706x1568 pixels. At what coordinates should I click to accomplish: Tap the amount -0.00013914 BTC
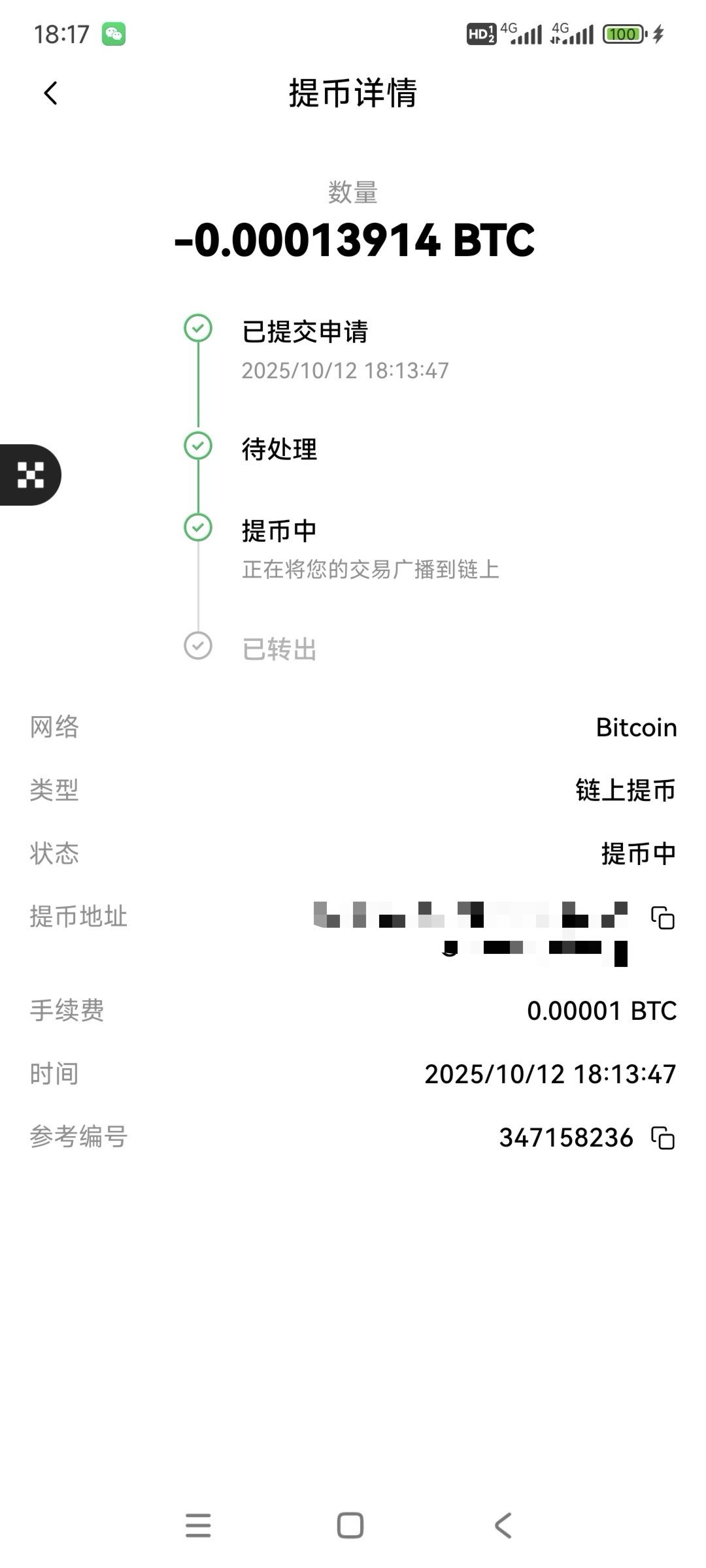(353, 241)
